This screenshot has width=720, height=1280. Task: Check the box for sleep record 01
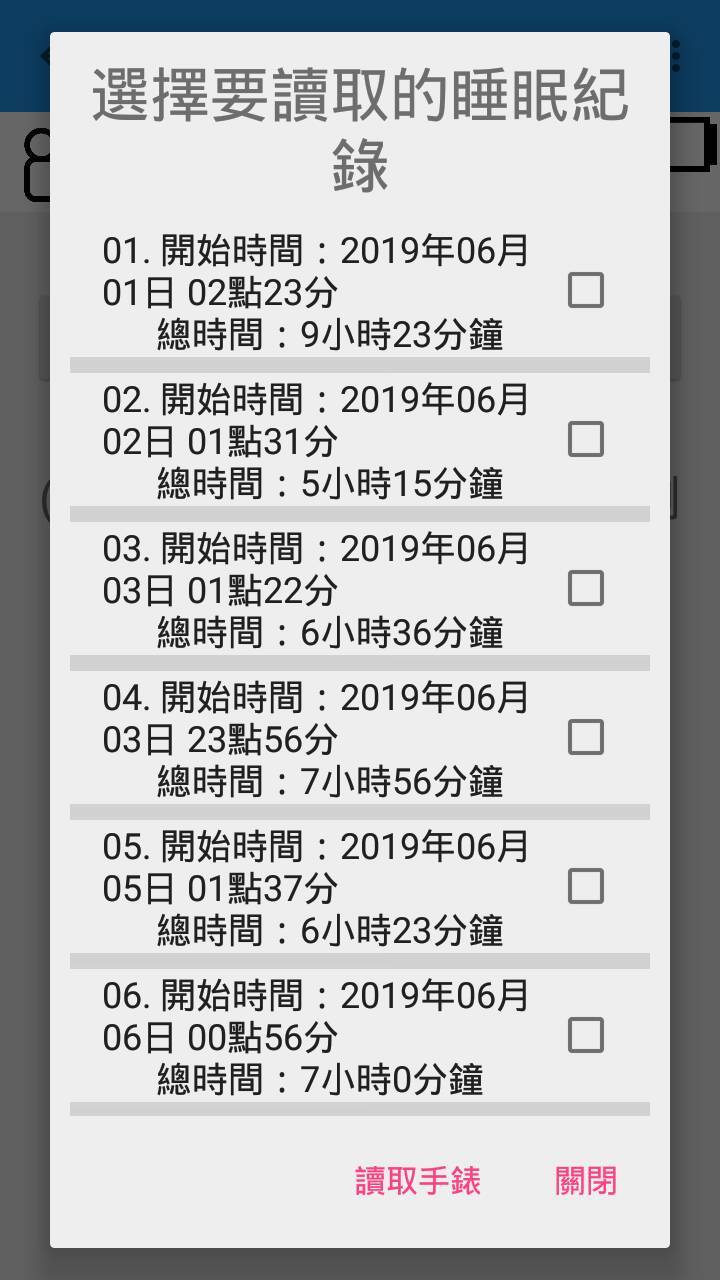click(586, 291)
